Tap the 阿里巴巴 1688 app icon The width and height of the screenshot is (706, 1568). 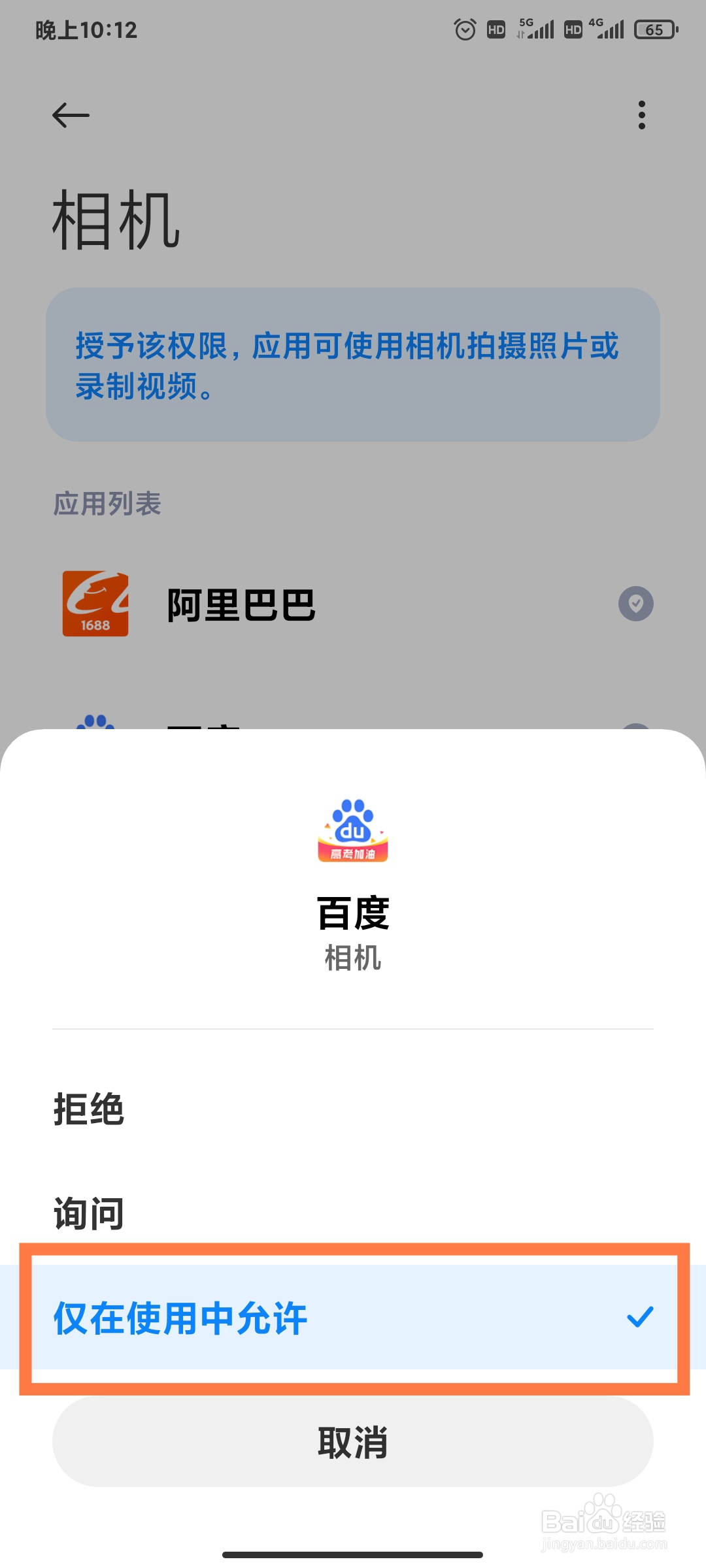(95, 604)
